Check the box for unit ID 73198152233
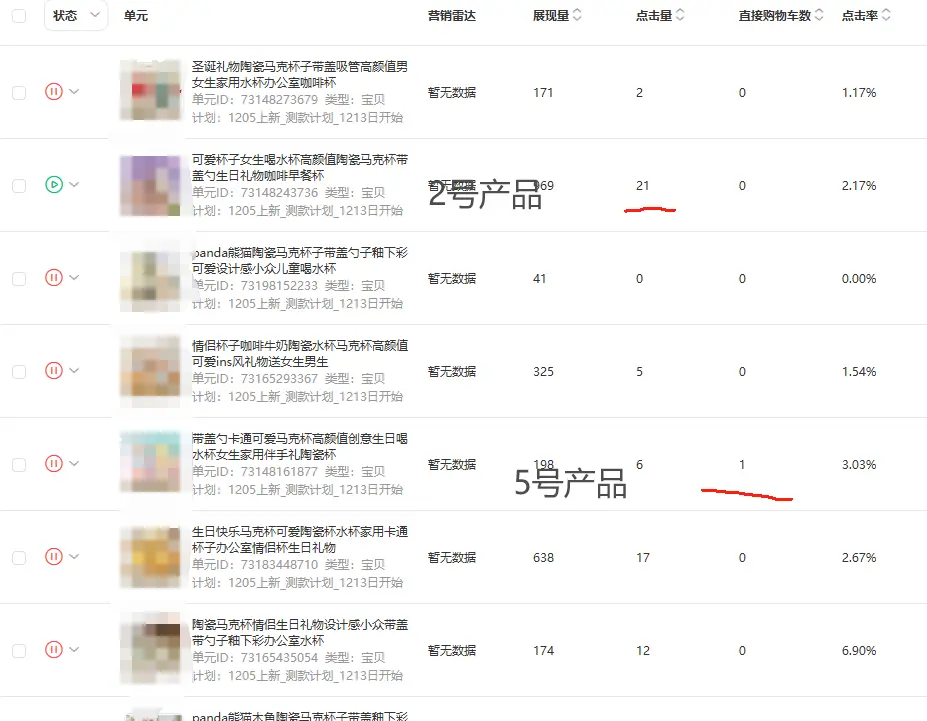The height and width of the screenshot is (721, 927). [19, 279]
